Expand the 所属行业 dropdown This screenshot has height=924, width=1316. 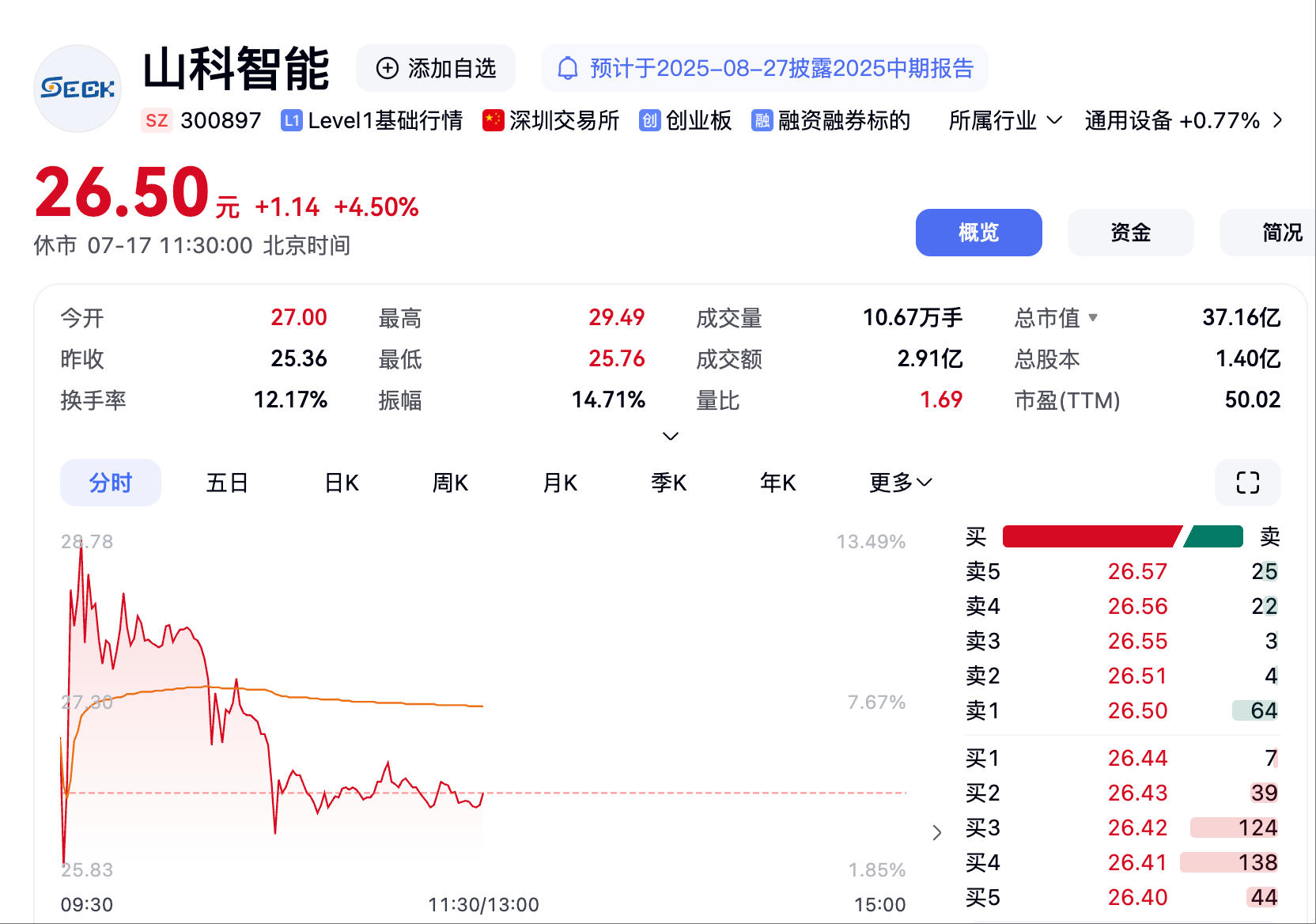pos(1004,120)
